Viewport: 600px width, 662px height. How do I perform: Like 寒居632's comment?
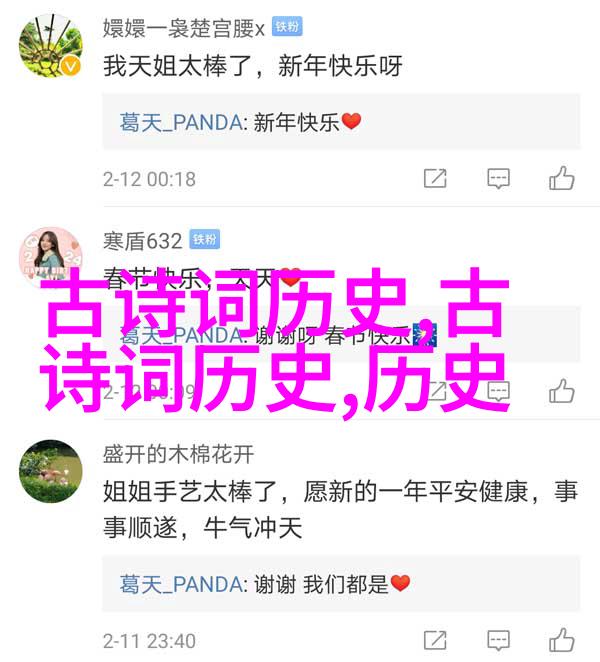click(561, 390)
